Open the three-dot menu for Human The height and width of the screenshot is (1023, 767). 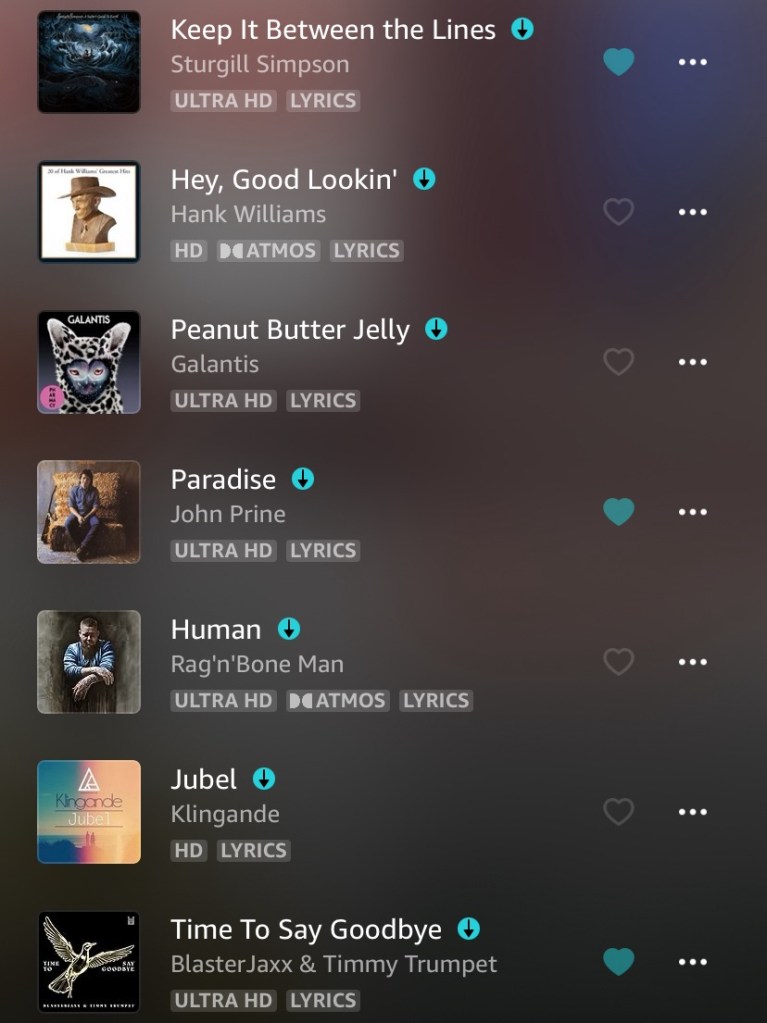pos(692,662)
